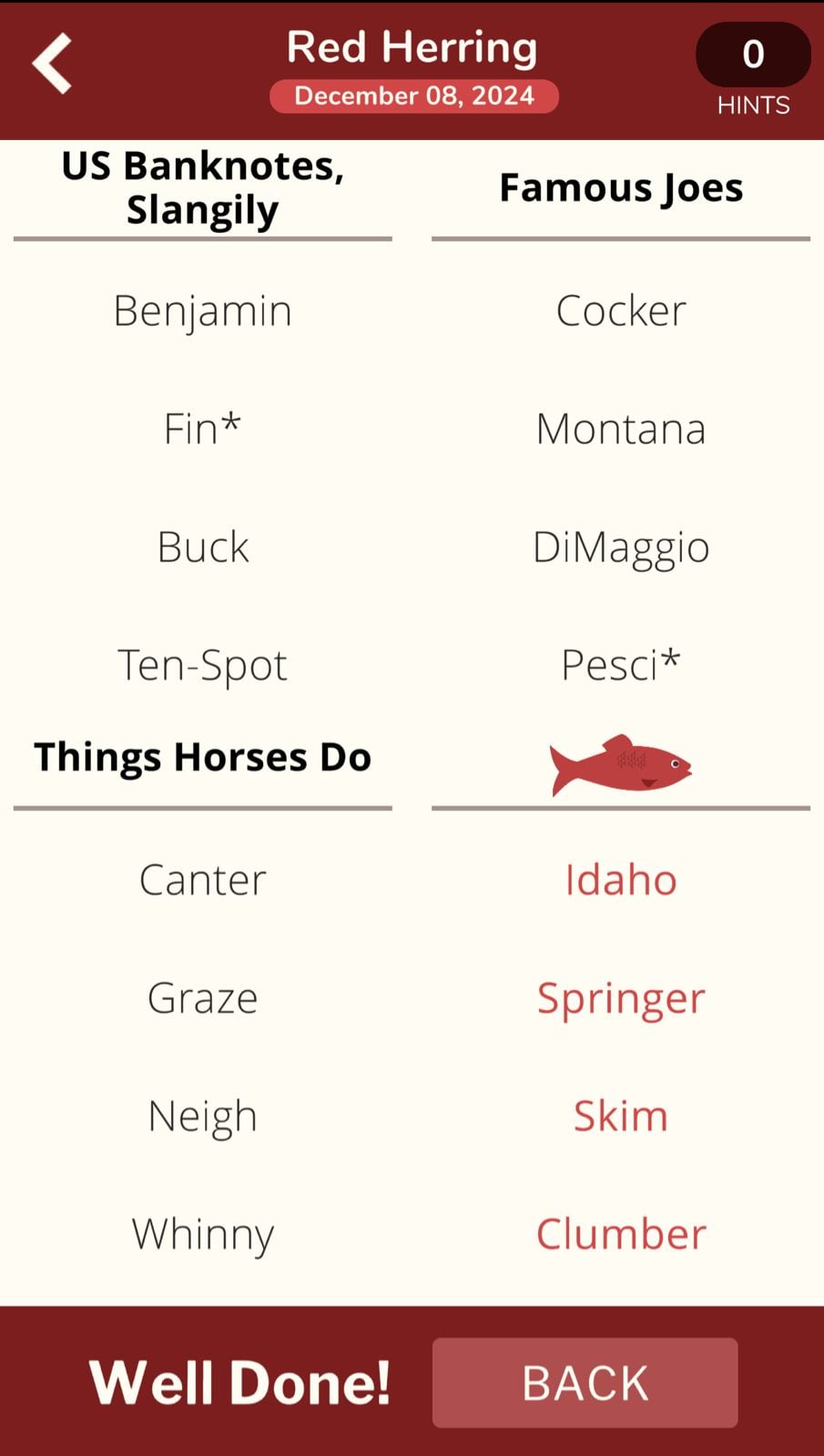Click the word Montana
824x1456 pixels.
(621, 428)
